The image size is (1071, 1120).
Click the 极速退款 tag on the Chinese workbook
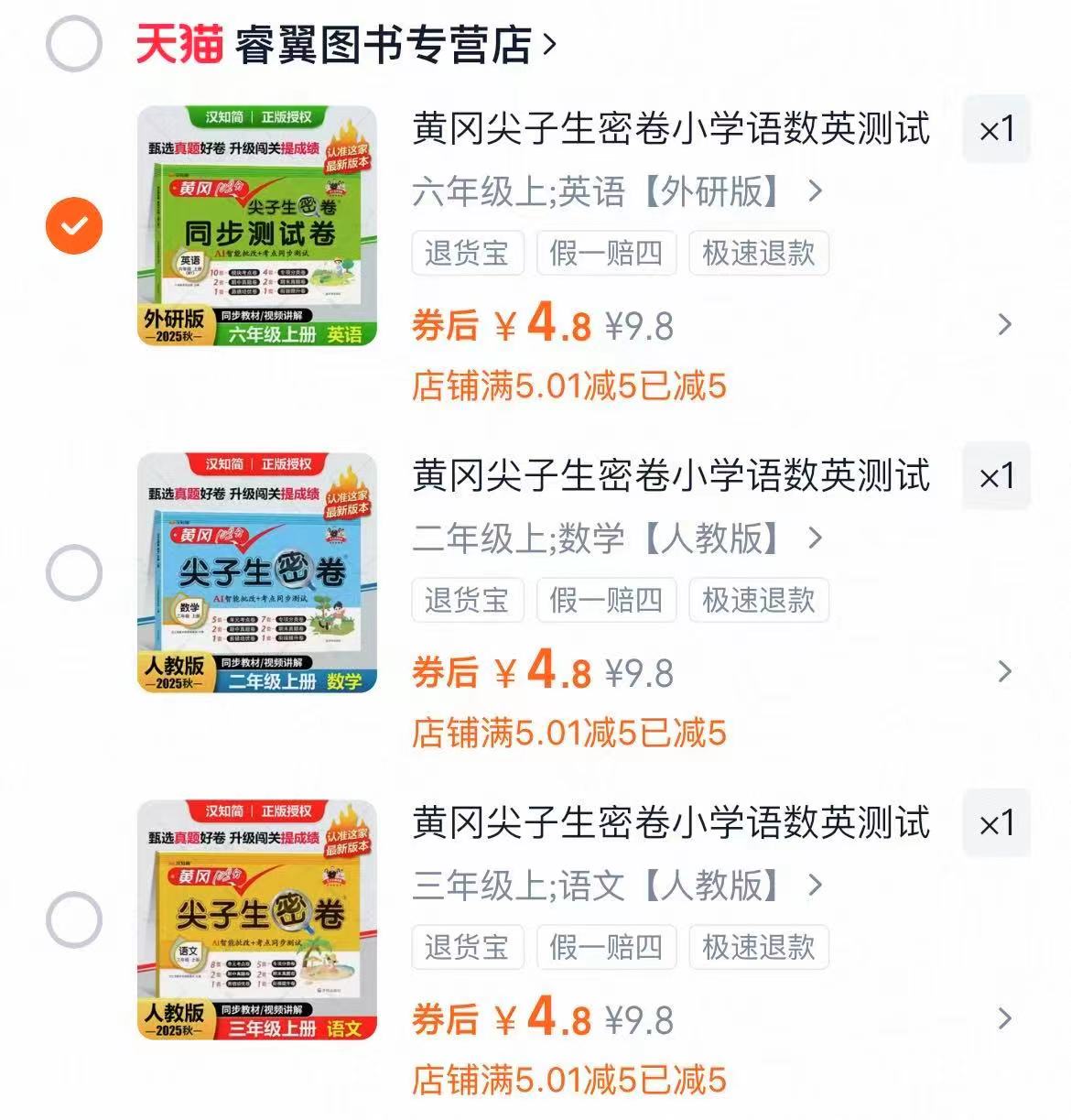[x=758, y=947]
